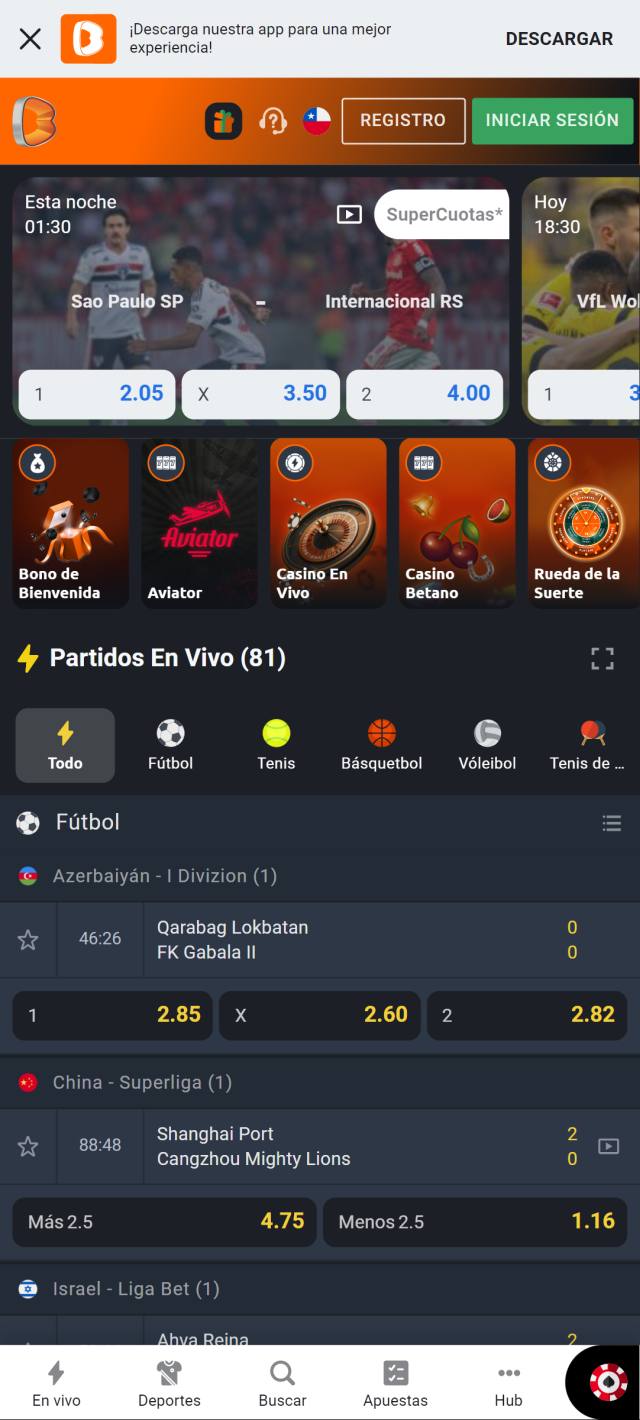This screenshot has height=1420, width=640.
Task: Filter live matches by Básquetbol
Action: 381,746
